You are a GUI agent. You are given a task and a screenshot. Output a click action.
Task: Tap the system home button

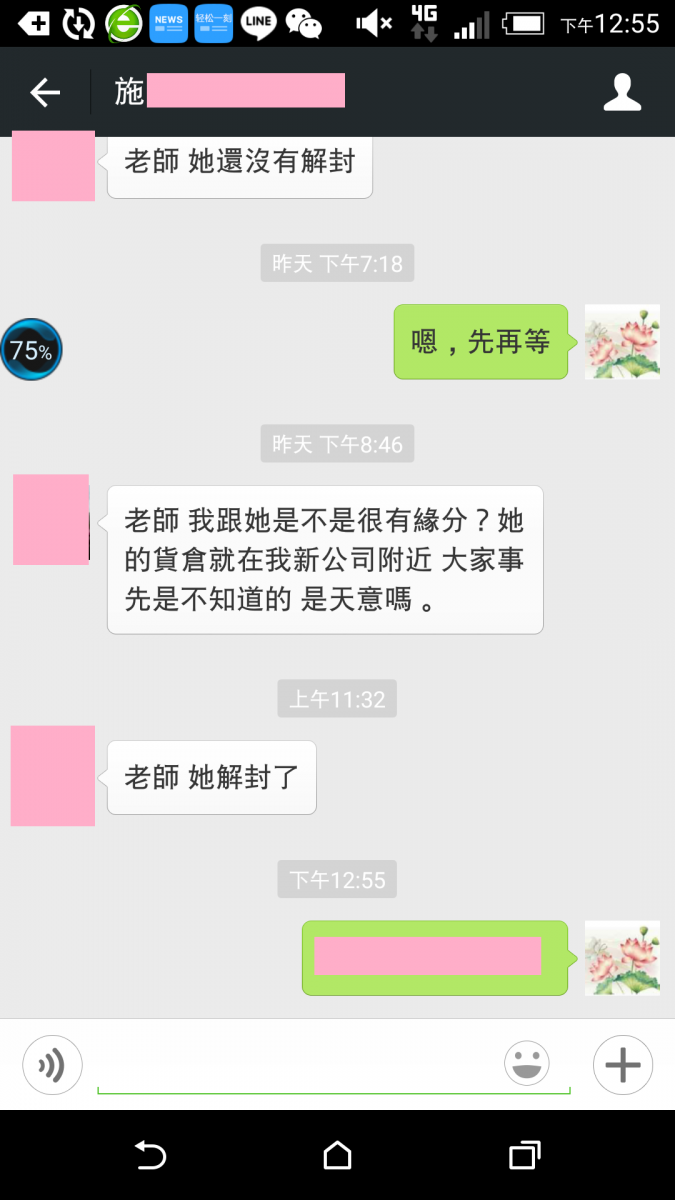pyautogui.click(x=337, y=1156)
